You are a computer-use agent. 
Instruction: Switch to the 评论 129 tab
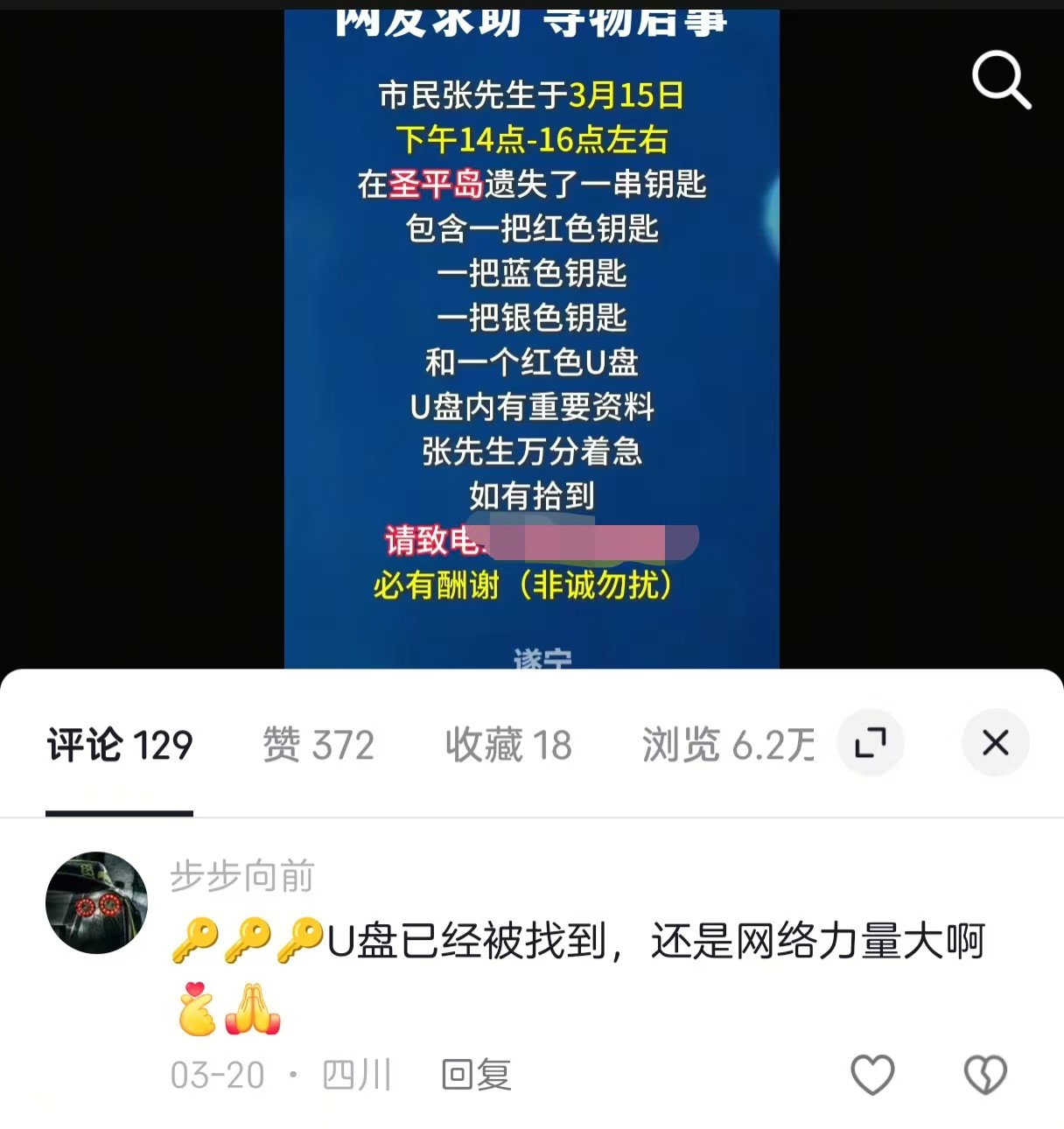pyautogui.click(x=120, y=746)
